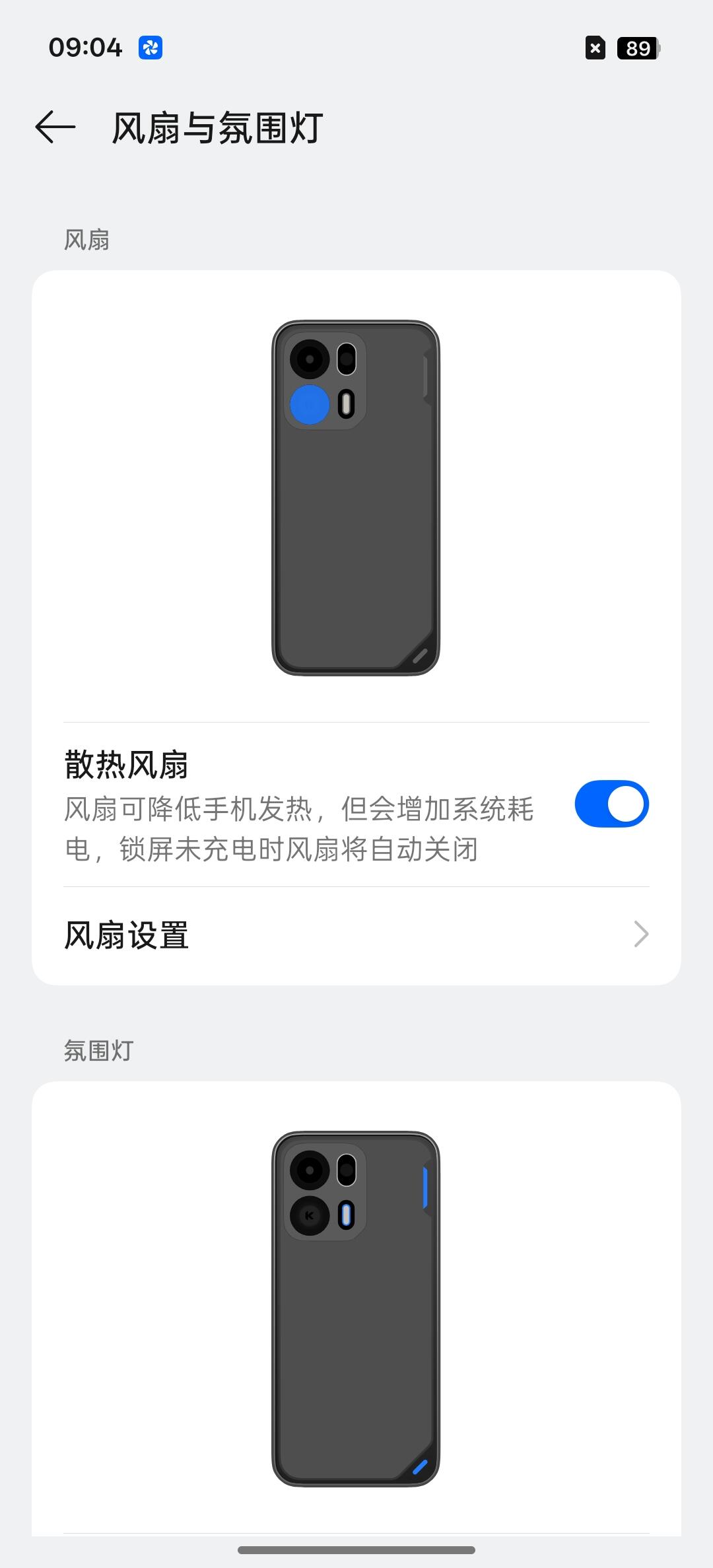Go back from 风扇与氛围灯 page
This screenshot has height=1568, width=713.
[55, 127]
